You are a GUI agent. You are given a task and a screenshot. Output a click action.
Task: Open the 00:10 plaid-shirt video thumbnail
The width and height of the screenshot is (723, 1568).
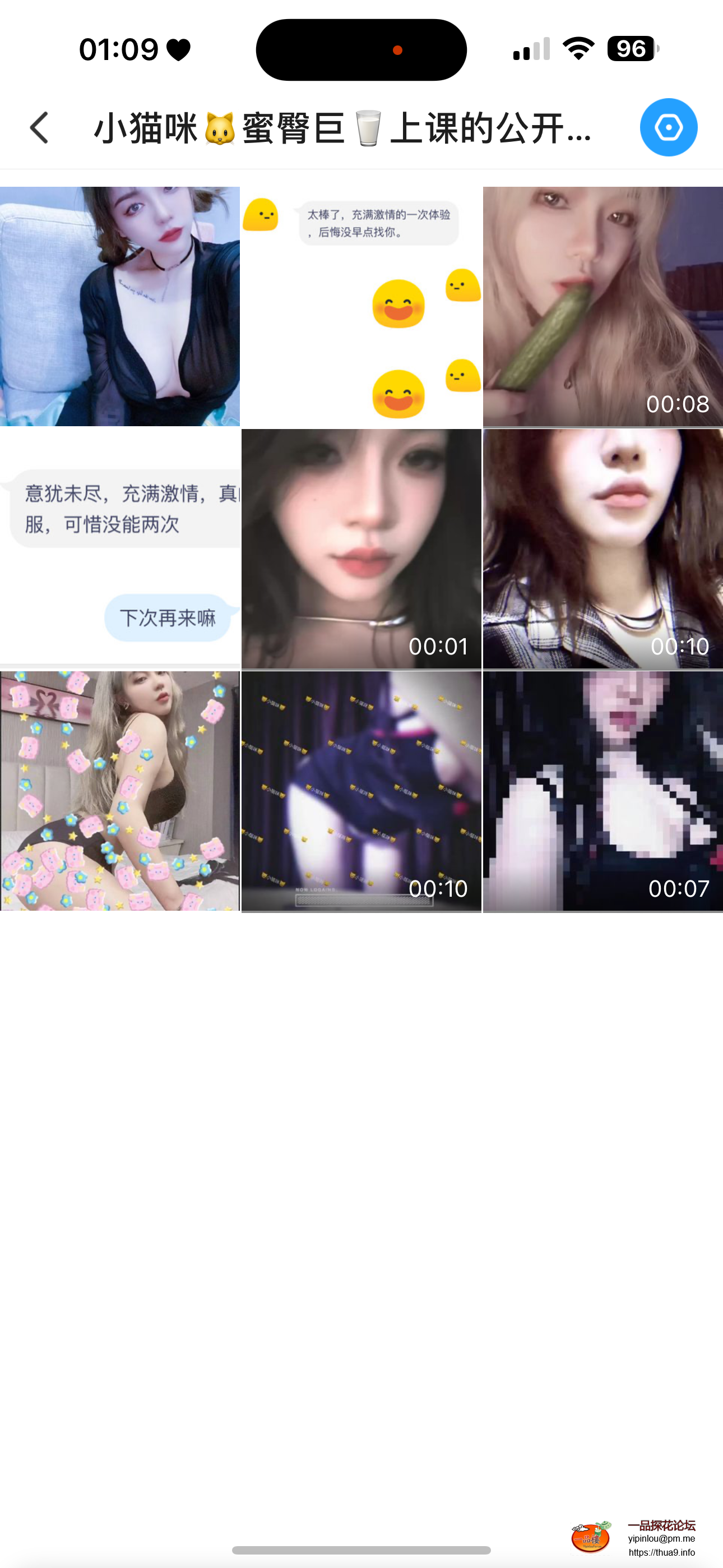pos(602,548)
